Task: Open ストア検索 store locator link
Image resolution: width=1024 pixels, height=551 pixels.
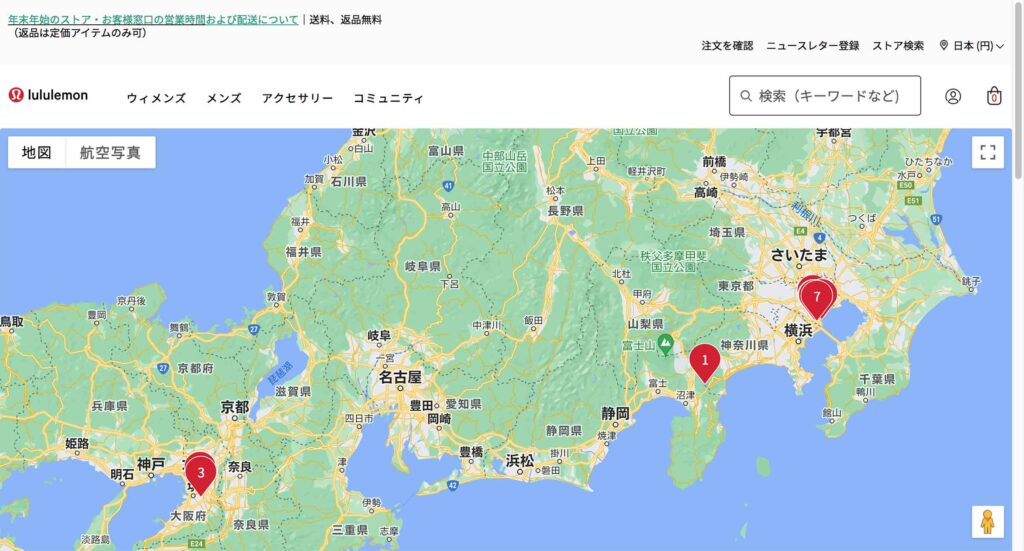Action: coord(898,46)
